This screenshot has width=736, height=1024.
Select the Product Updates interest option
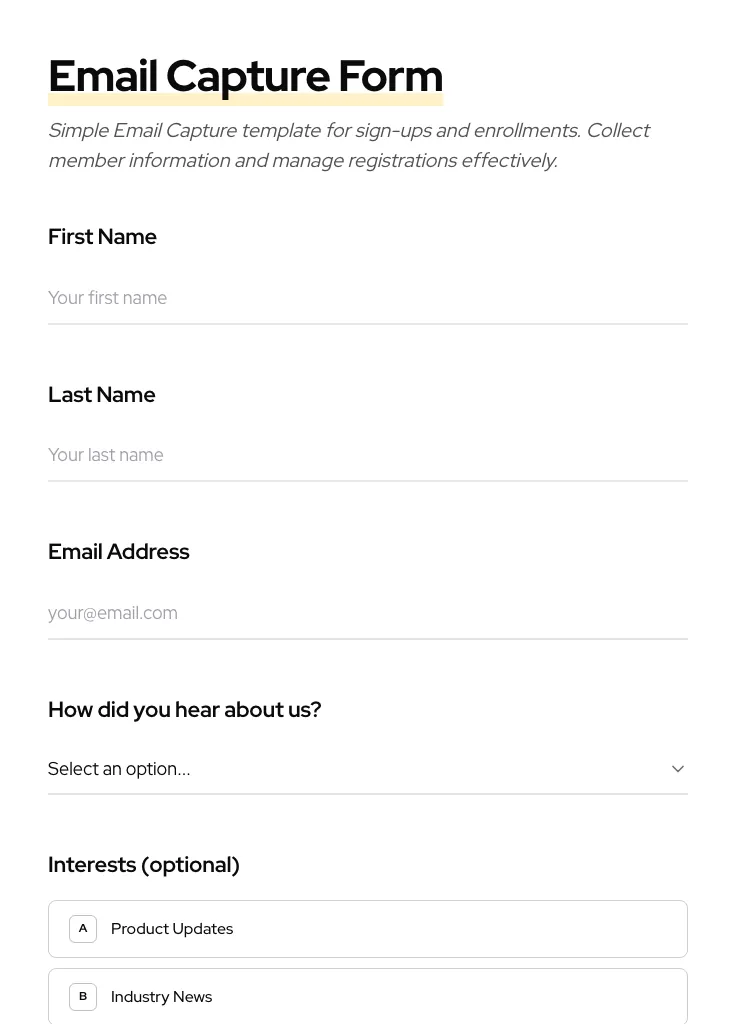click(367, 928)
